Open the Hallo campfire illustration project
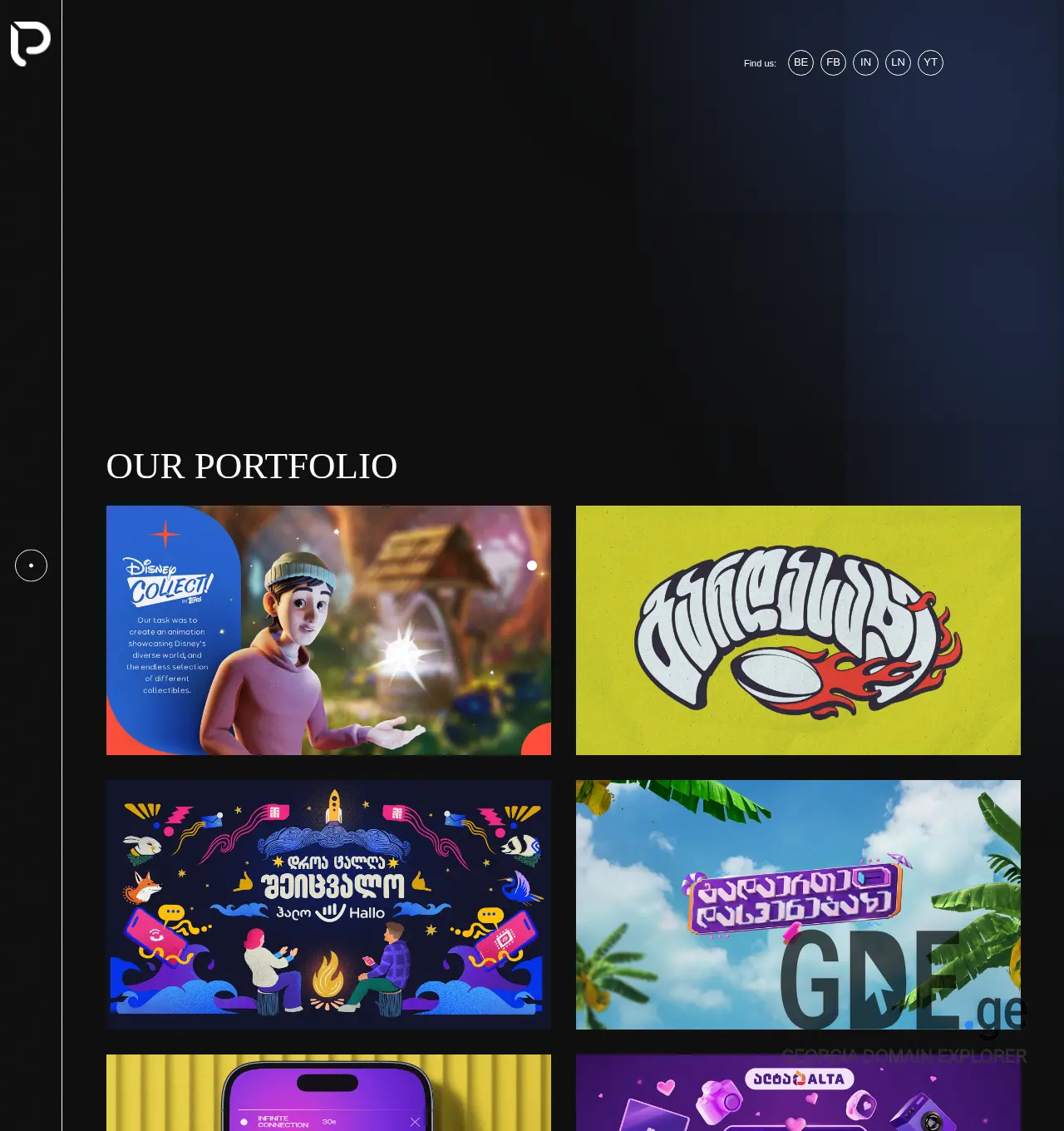The image size is (1064, 1131). point(328,905)
